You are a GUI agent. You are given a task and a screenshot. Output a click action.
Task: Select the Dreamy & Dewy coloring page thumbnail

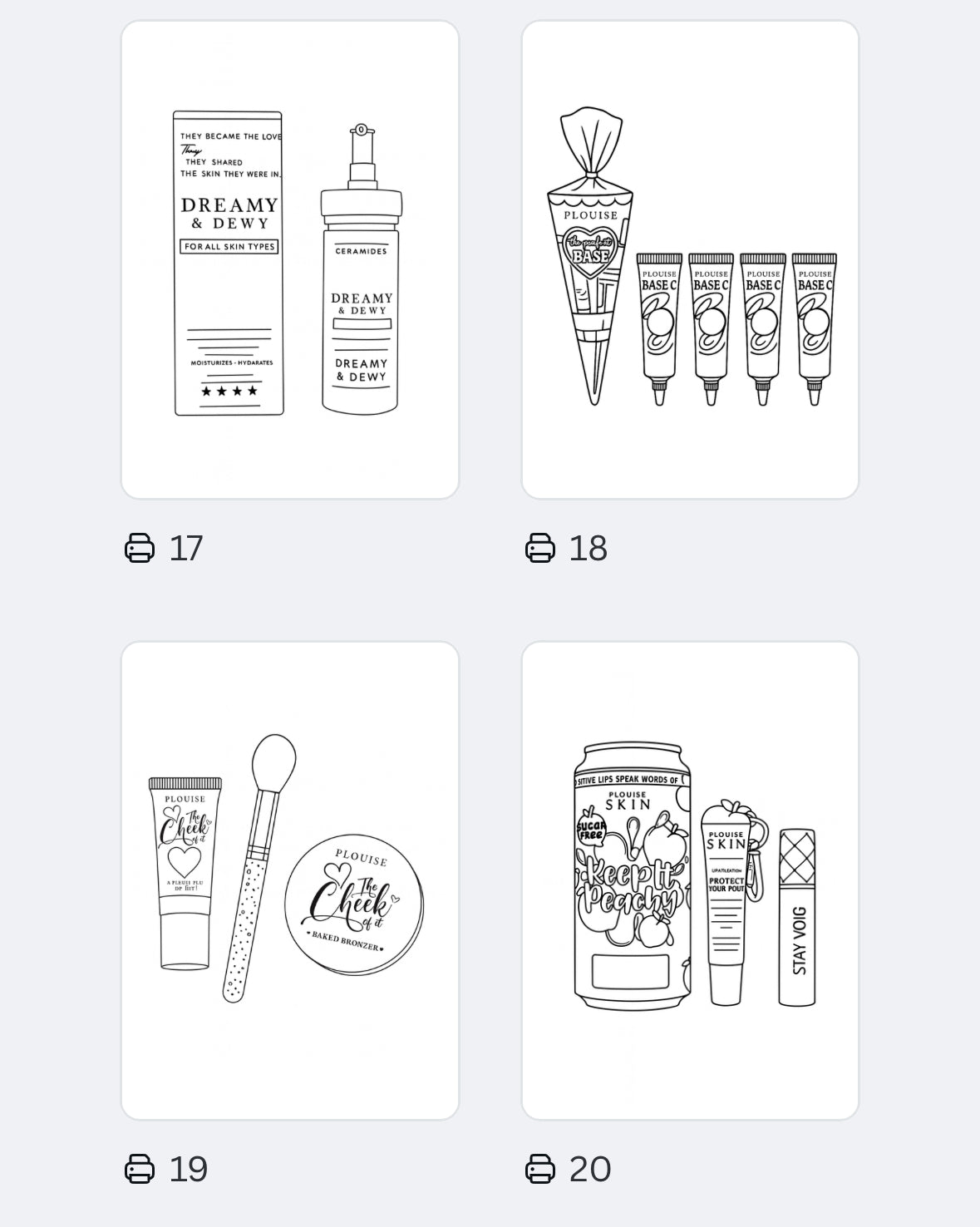pyautogui.click(x=289, y=258)
